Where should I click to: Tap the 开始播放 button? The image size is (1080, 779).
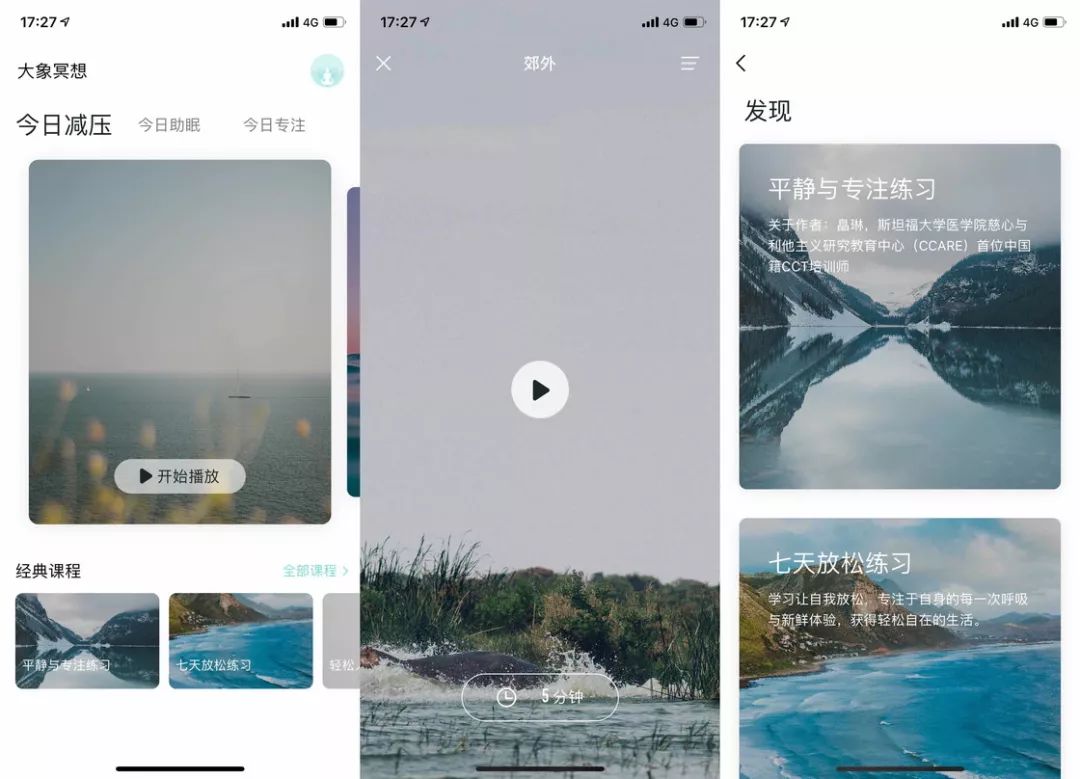[180, 476]
